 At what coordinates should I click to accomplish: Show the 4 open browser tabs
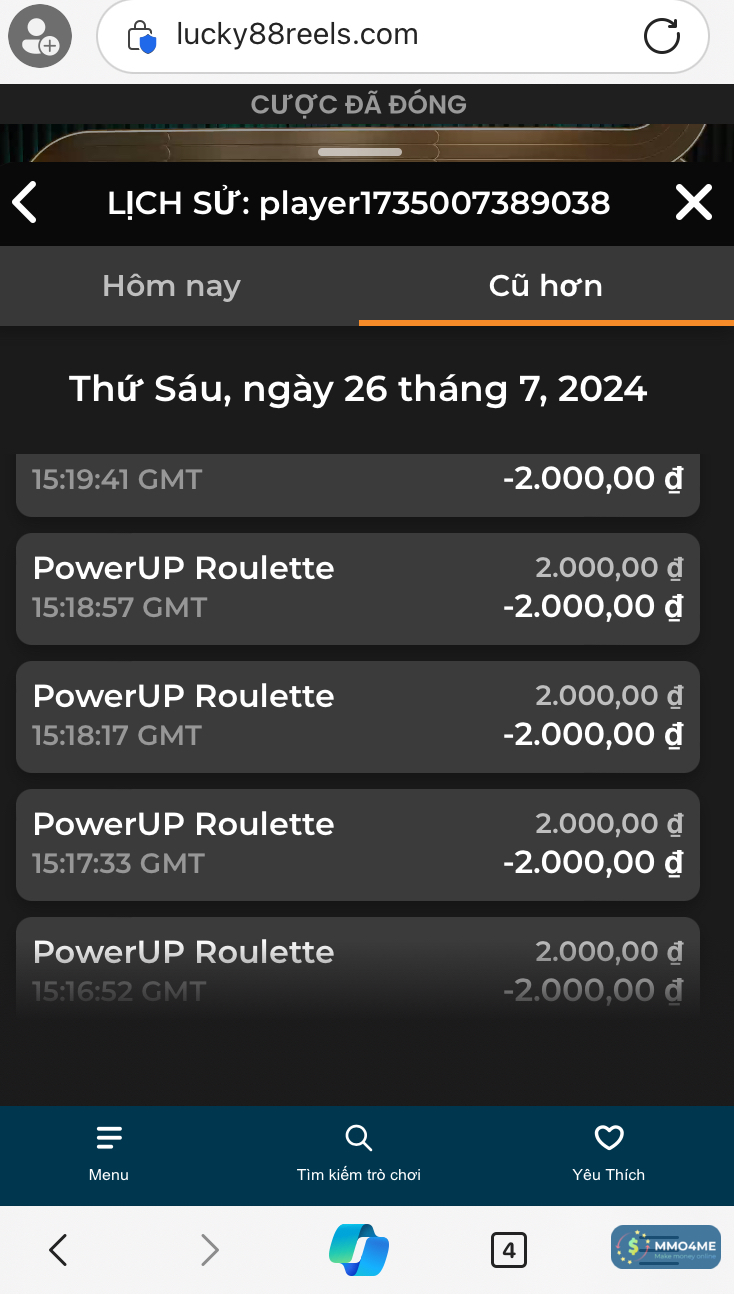point(508,1249)
